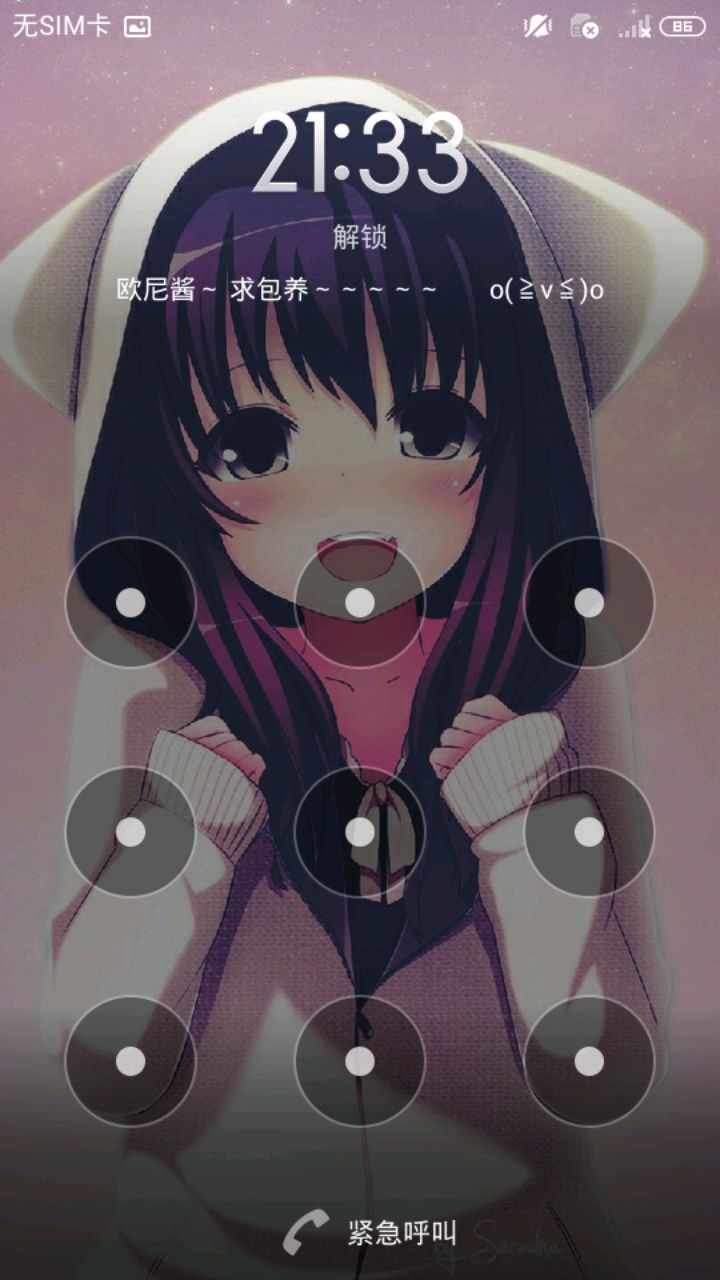Tap the center pattern lock dot

pyautogui.click(x=360, y=832)
